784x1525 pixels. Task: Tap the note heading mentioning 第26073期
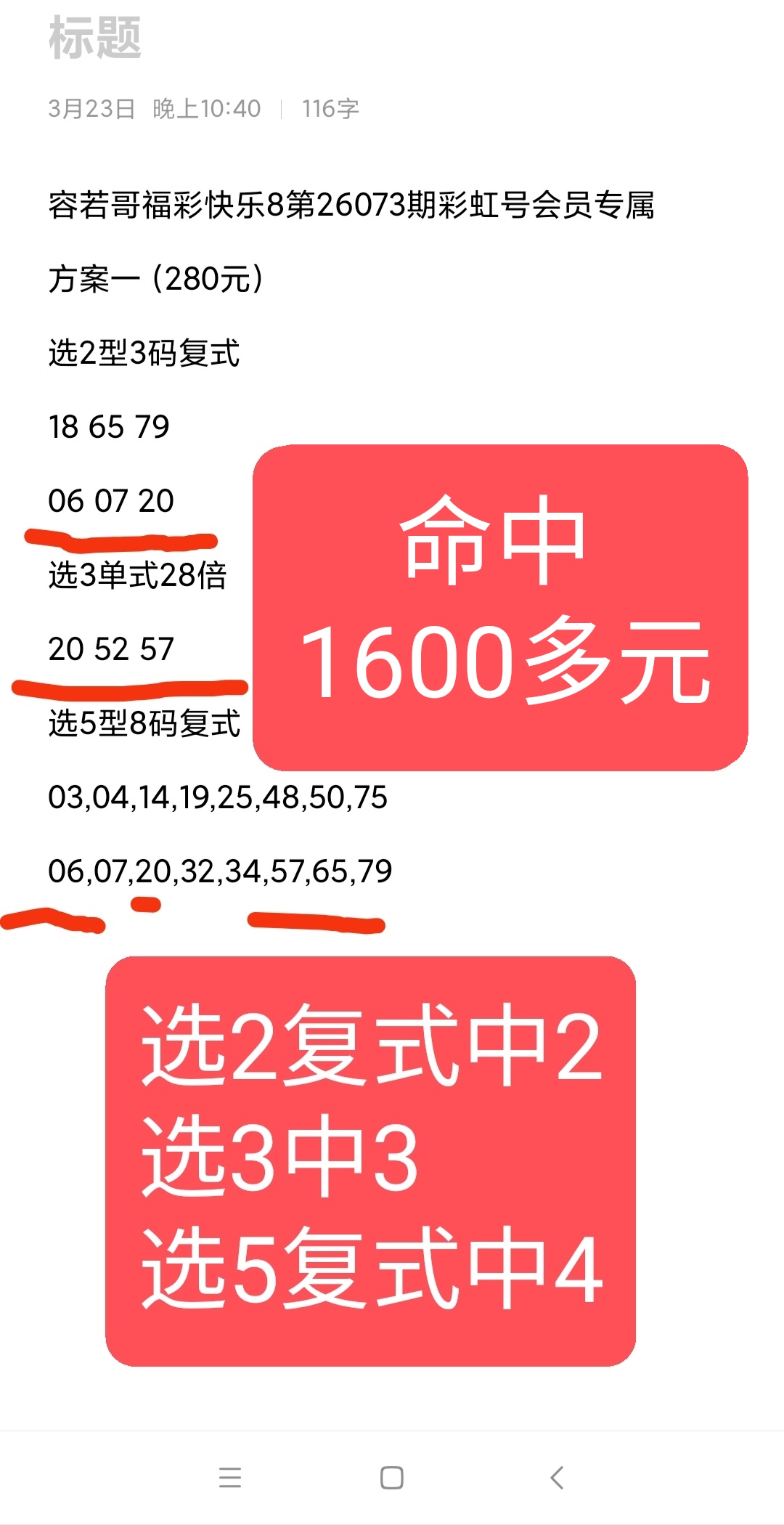(x=352, y=207)
